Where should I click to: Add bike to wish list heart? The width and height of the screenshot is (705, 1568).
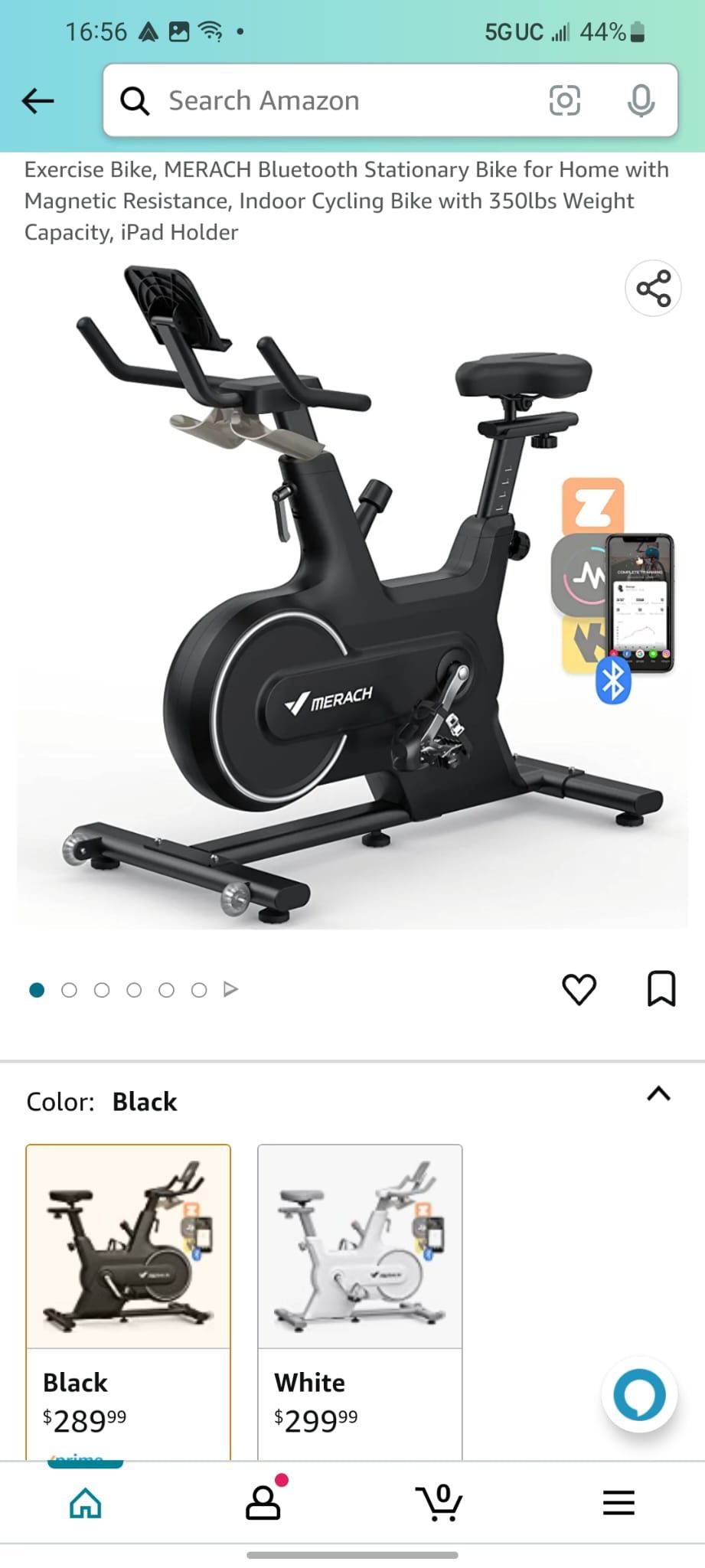click(x=579, y=988)
